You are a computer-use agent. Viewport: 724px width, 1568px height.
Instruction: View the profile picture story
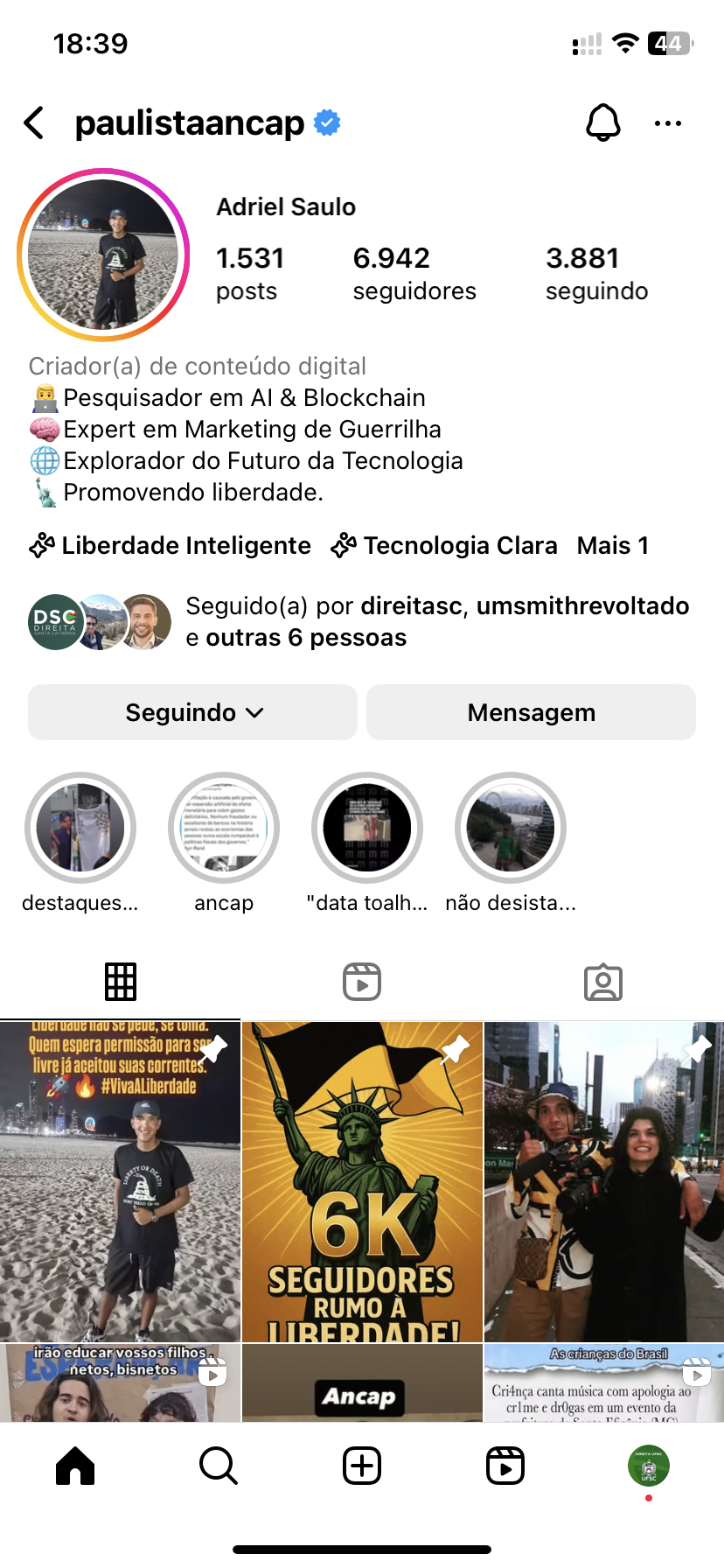coord(103,255)
